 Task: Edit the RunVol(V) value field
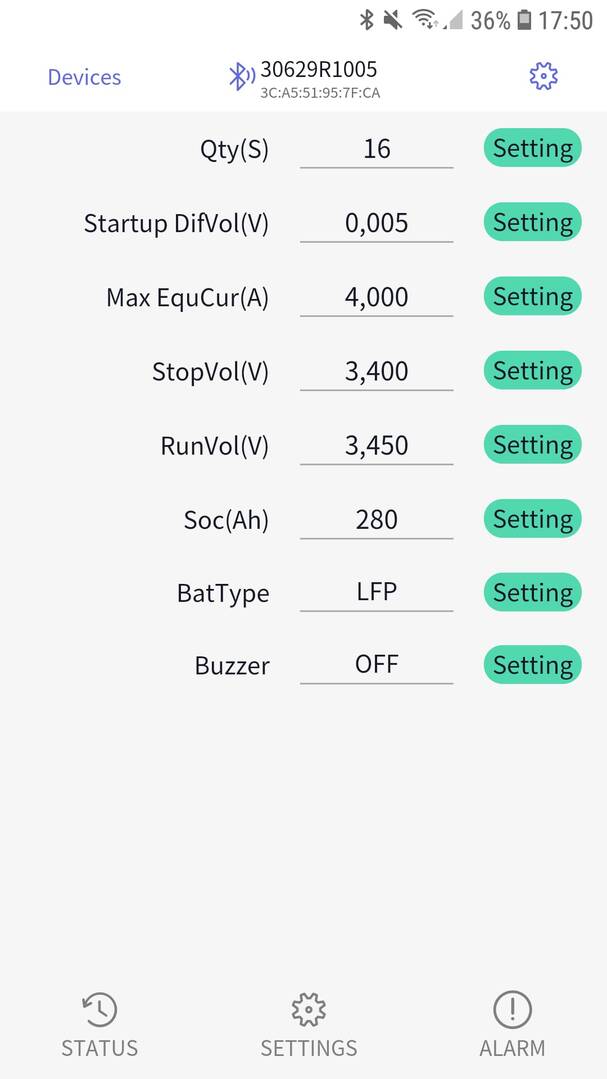[376, 446]
